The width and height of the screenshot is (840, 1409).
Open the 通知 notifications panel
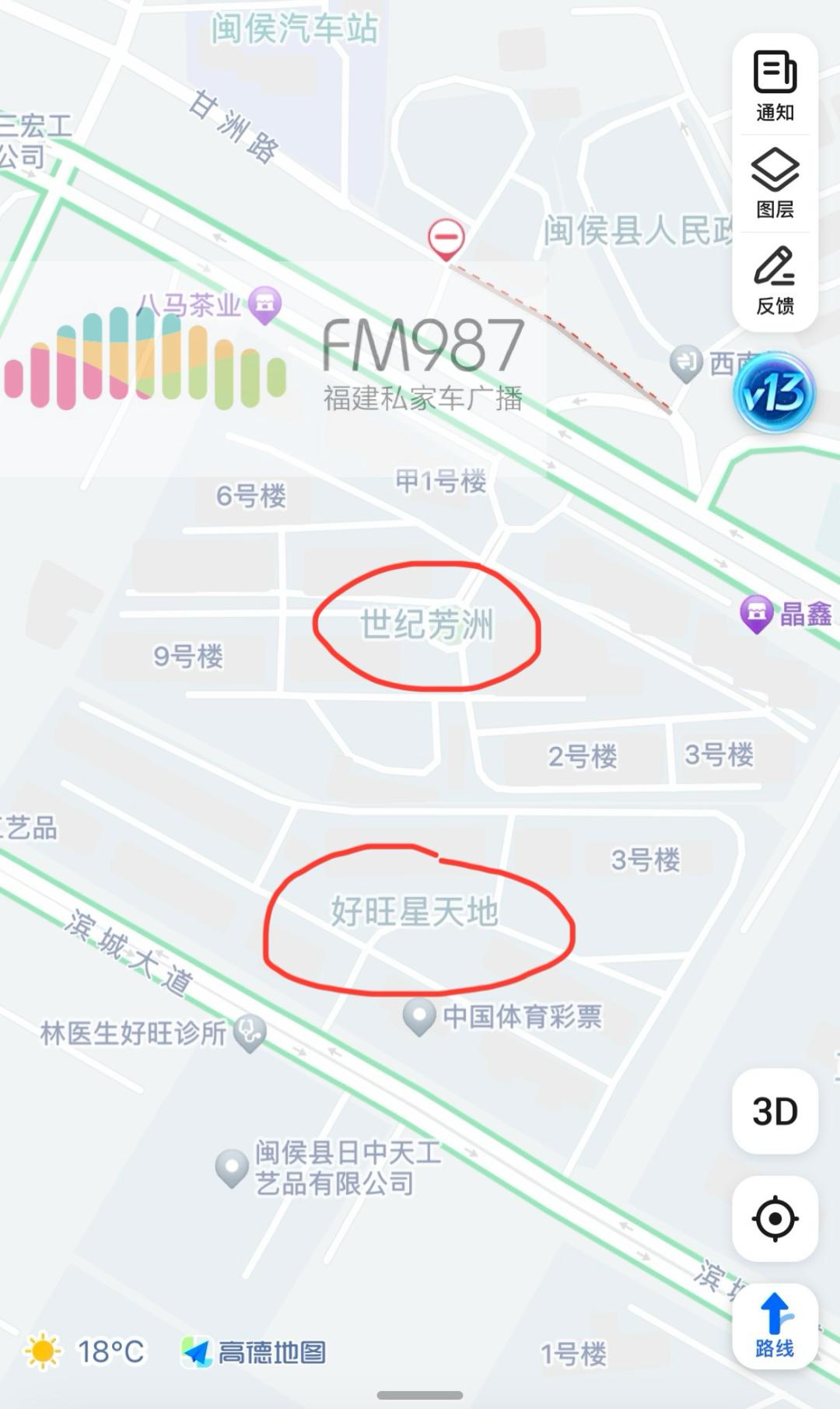[x=775, y=86]
